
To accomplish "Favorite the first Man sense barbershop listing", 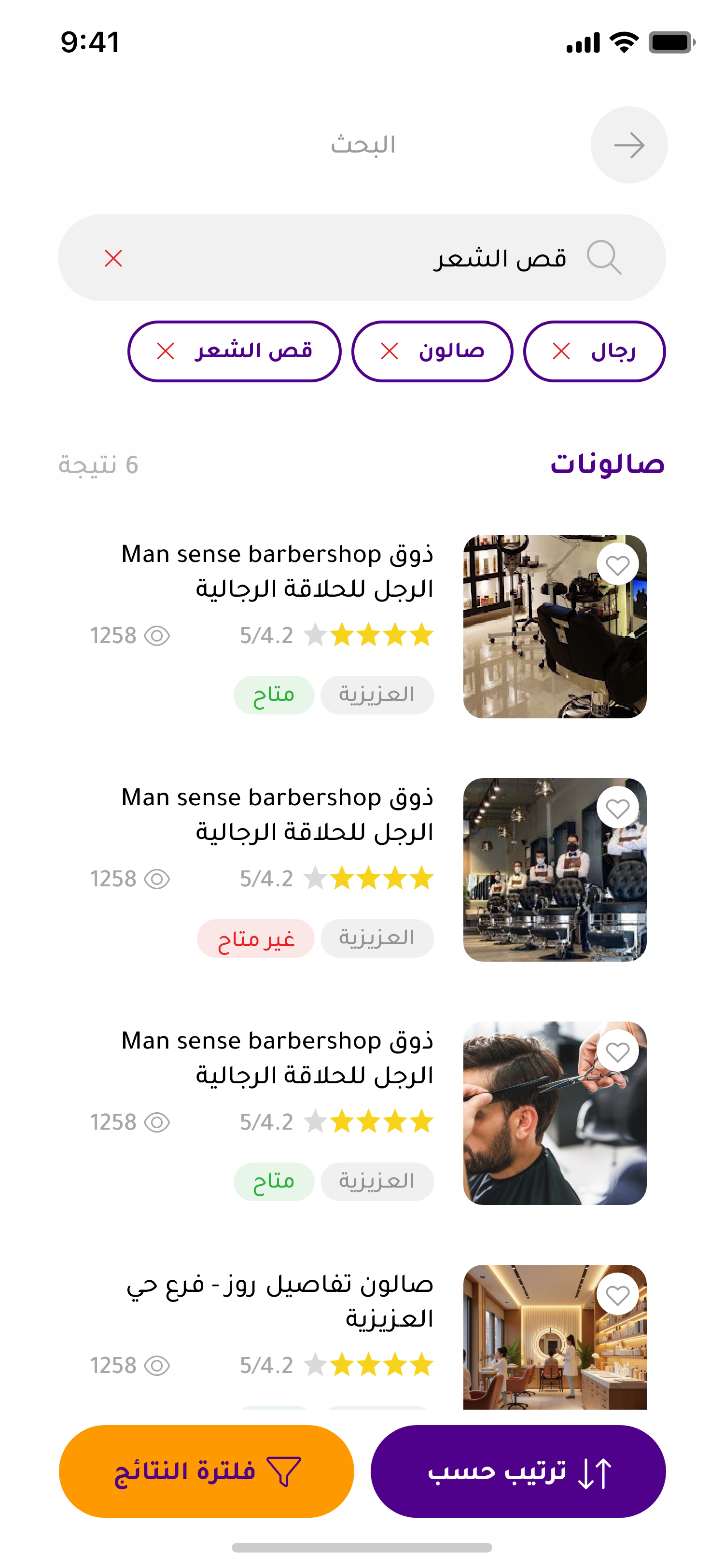I will pos(617,565).
